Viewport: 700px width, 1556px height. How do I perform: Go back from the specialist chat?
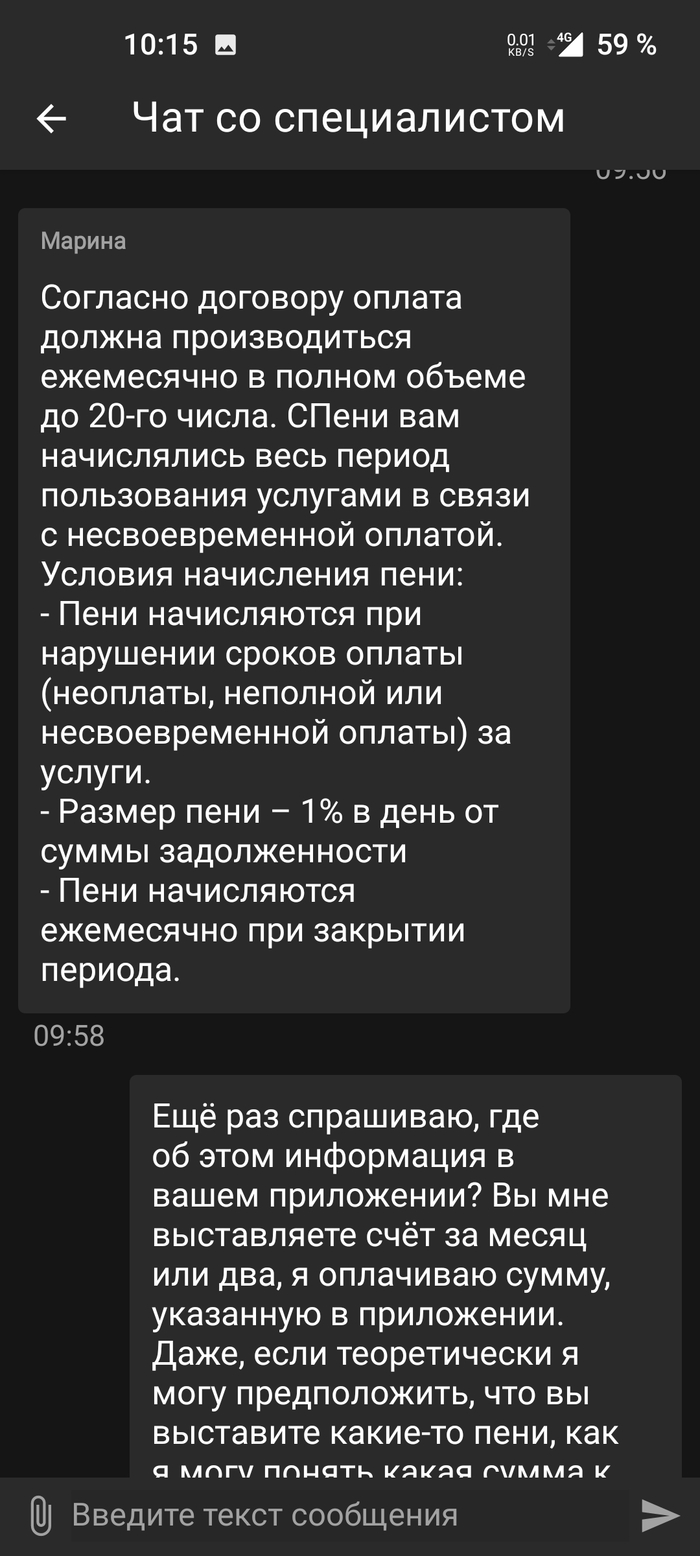coord(51,119)
